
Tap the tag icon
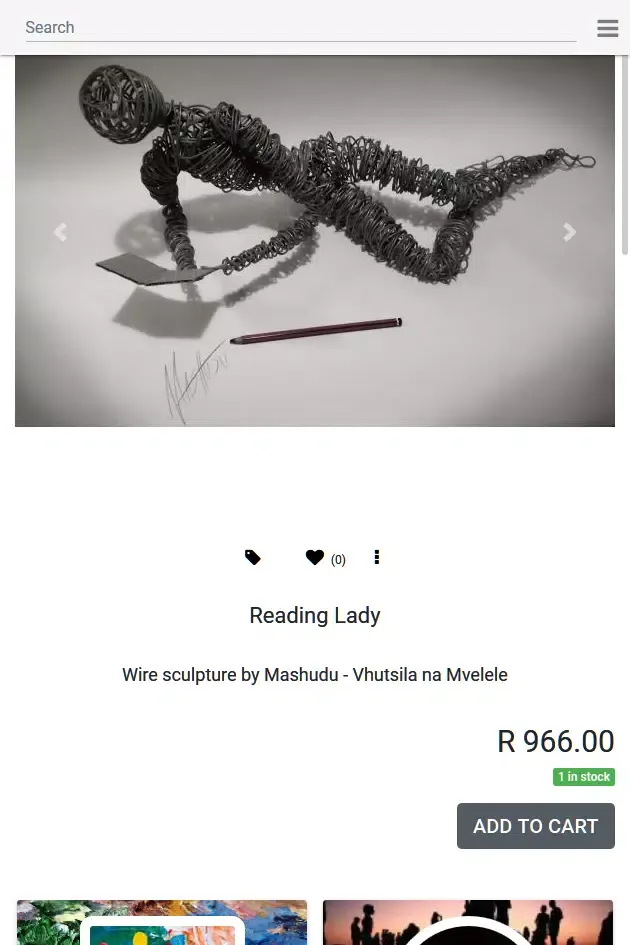coord(253,558)
